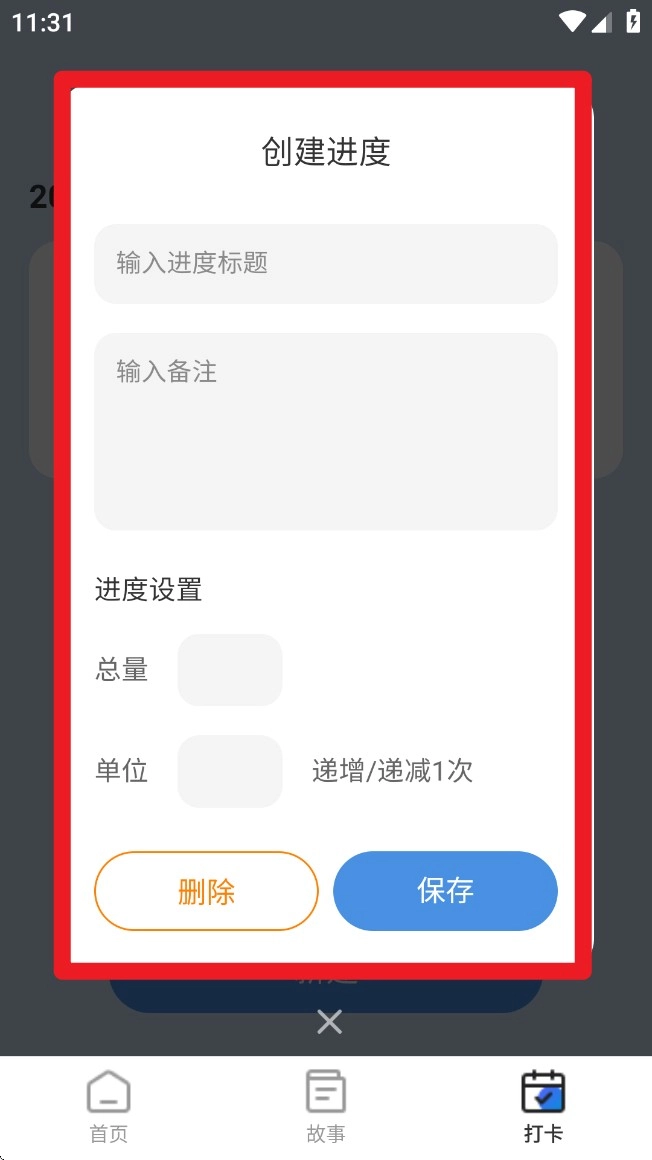652x1160 pixels.
Task: Save the progress with 保存
Action: click(445, 891)
